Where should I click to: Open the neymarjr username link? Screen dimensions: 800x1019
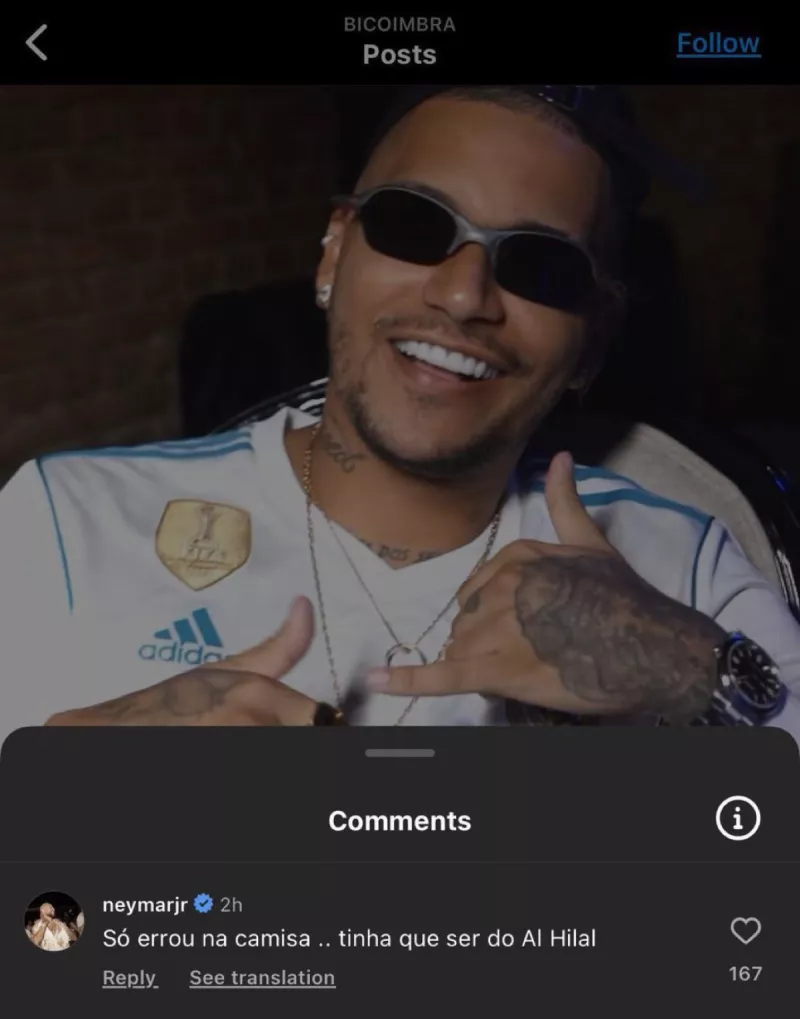[x=145, y=904]
